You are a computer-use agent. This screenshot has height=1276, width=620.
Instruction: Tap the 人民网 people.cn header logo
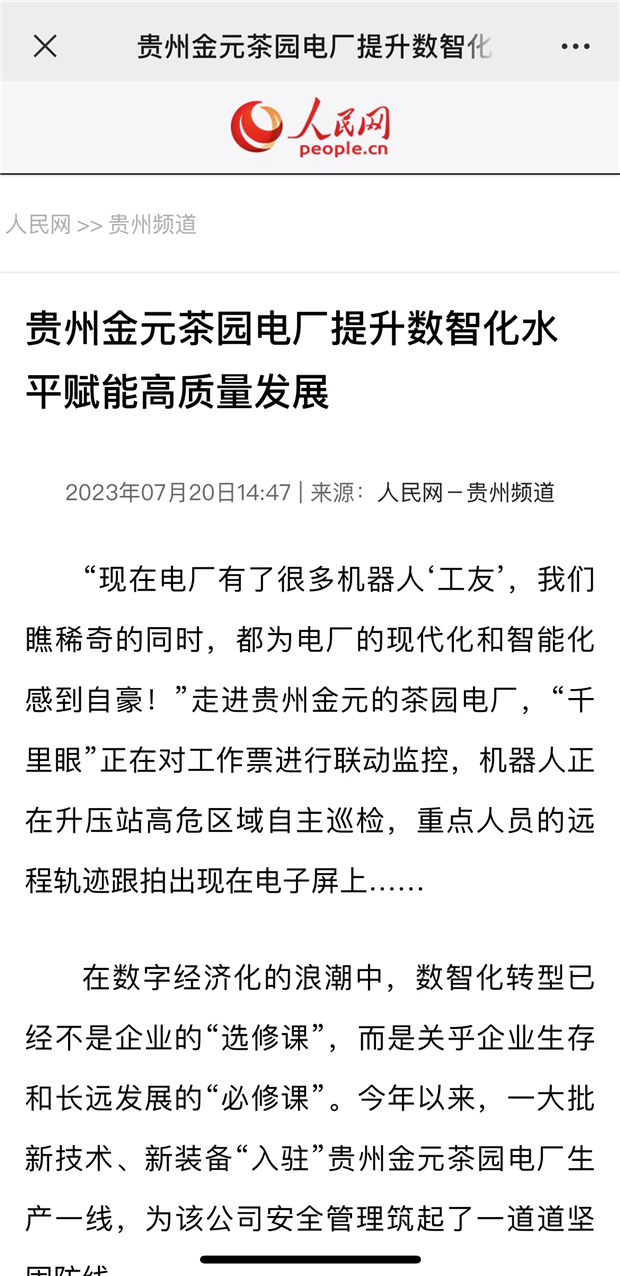(310, 128)
